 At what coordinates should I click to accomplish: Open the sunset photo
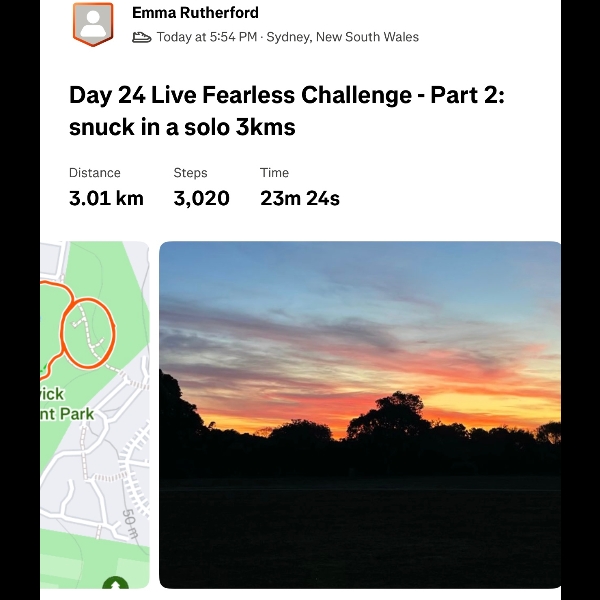pos(360,414)
